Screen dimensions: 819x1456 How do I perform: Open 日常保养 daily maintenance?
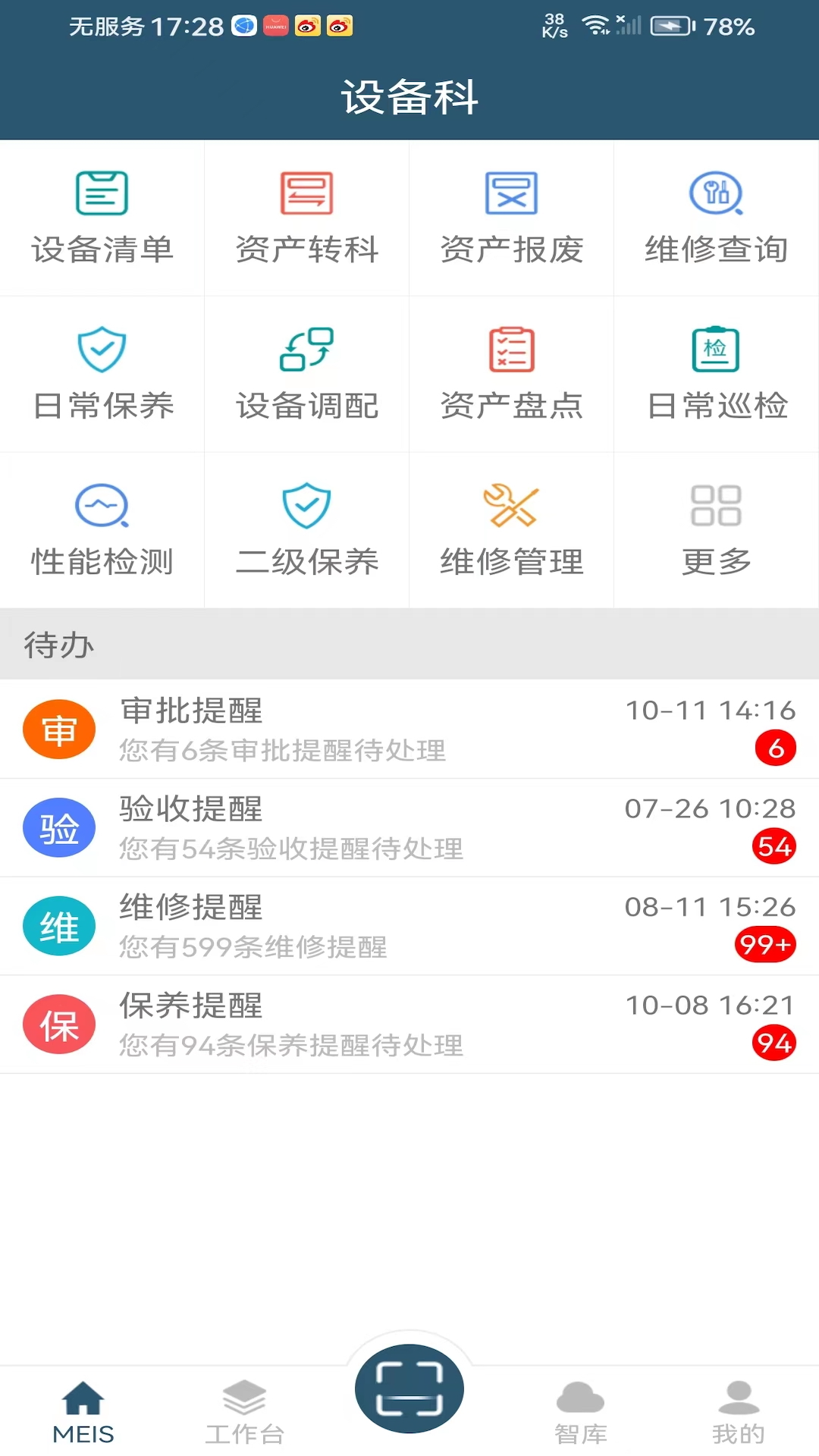coord(102,374)
